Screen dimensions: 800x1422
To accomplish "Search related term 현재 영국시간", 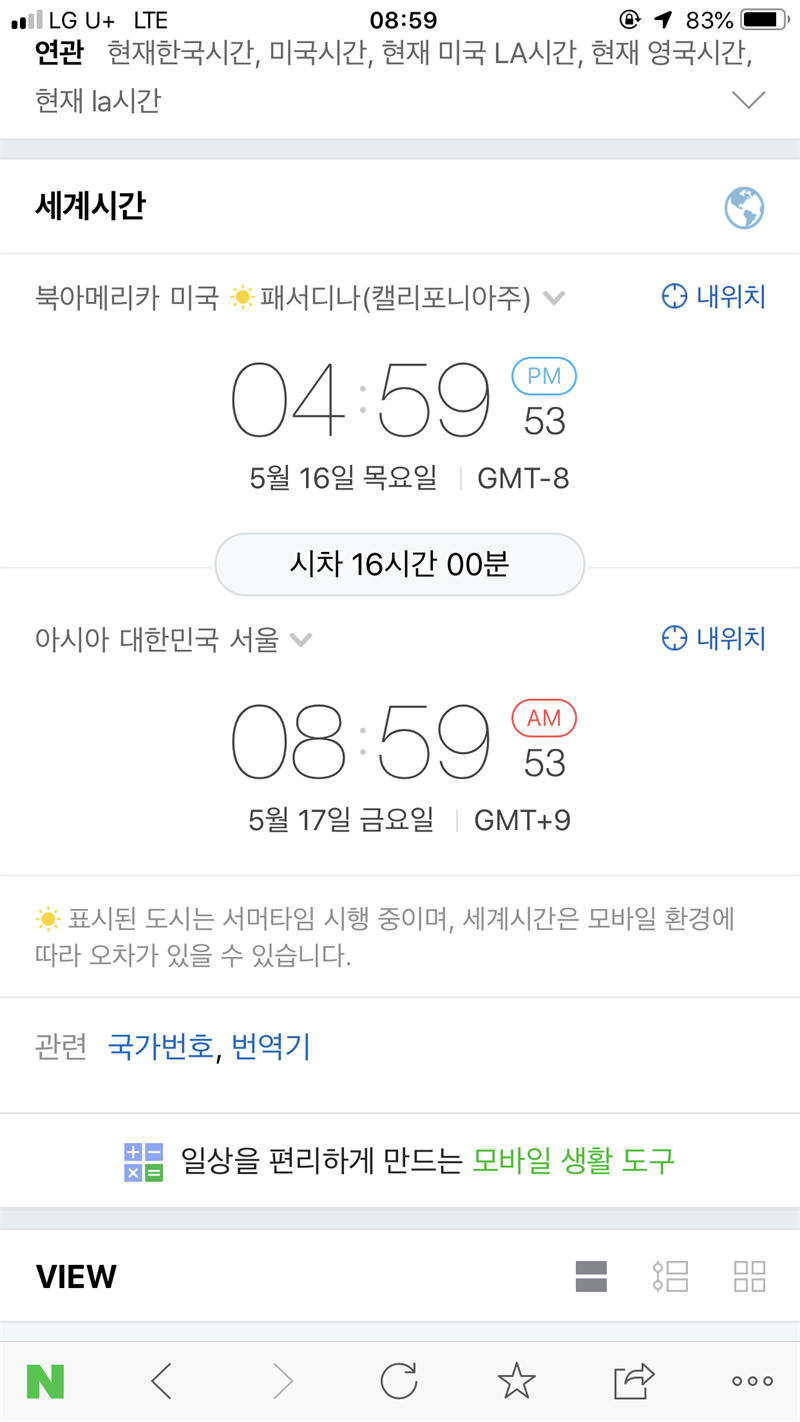I will pos(668,53).
